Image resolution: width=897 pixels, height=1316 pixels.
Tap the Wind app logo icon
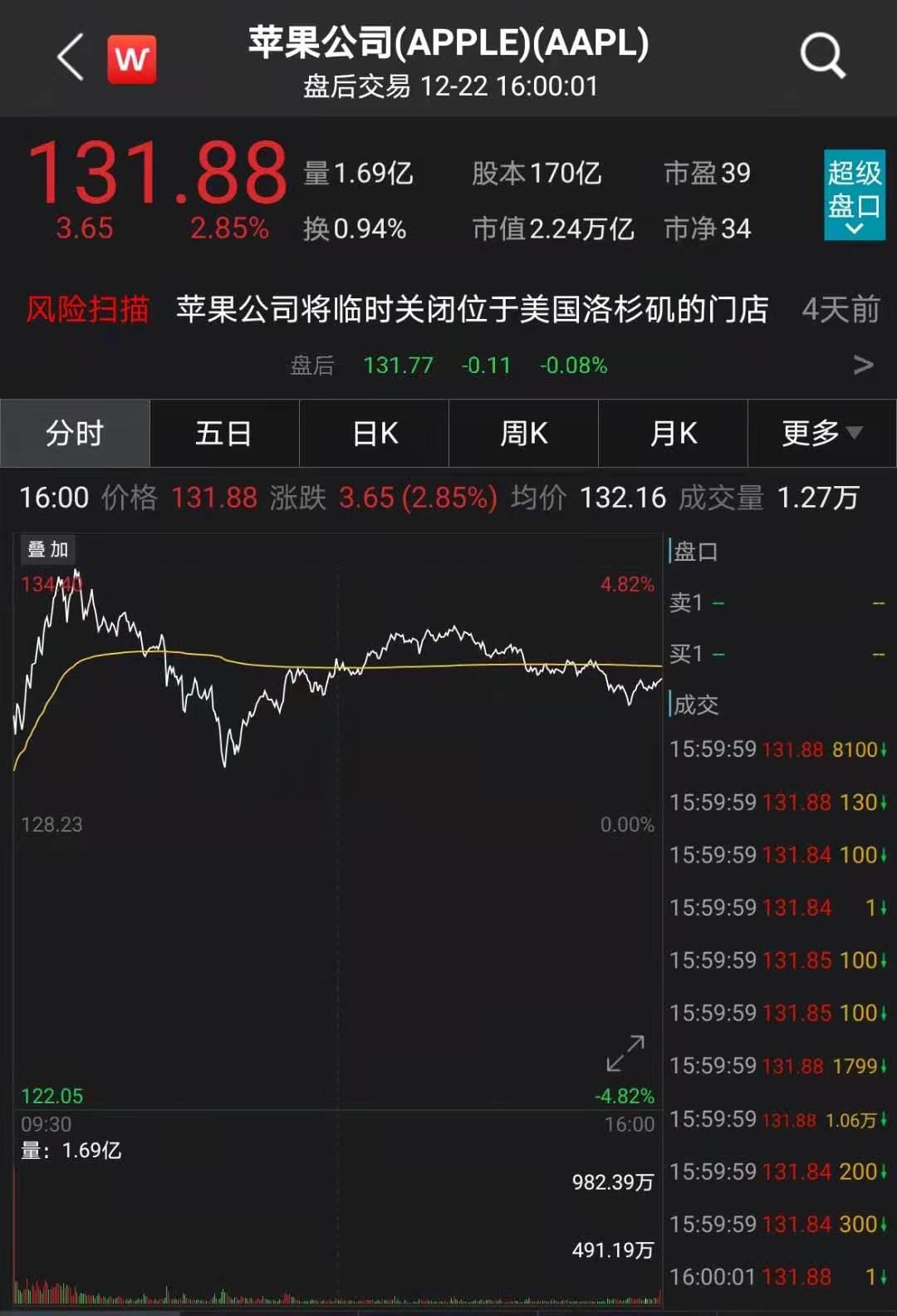pyautogui.click(x=133, y=58)
